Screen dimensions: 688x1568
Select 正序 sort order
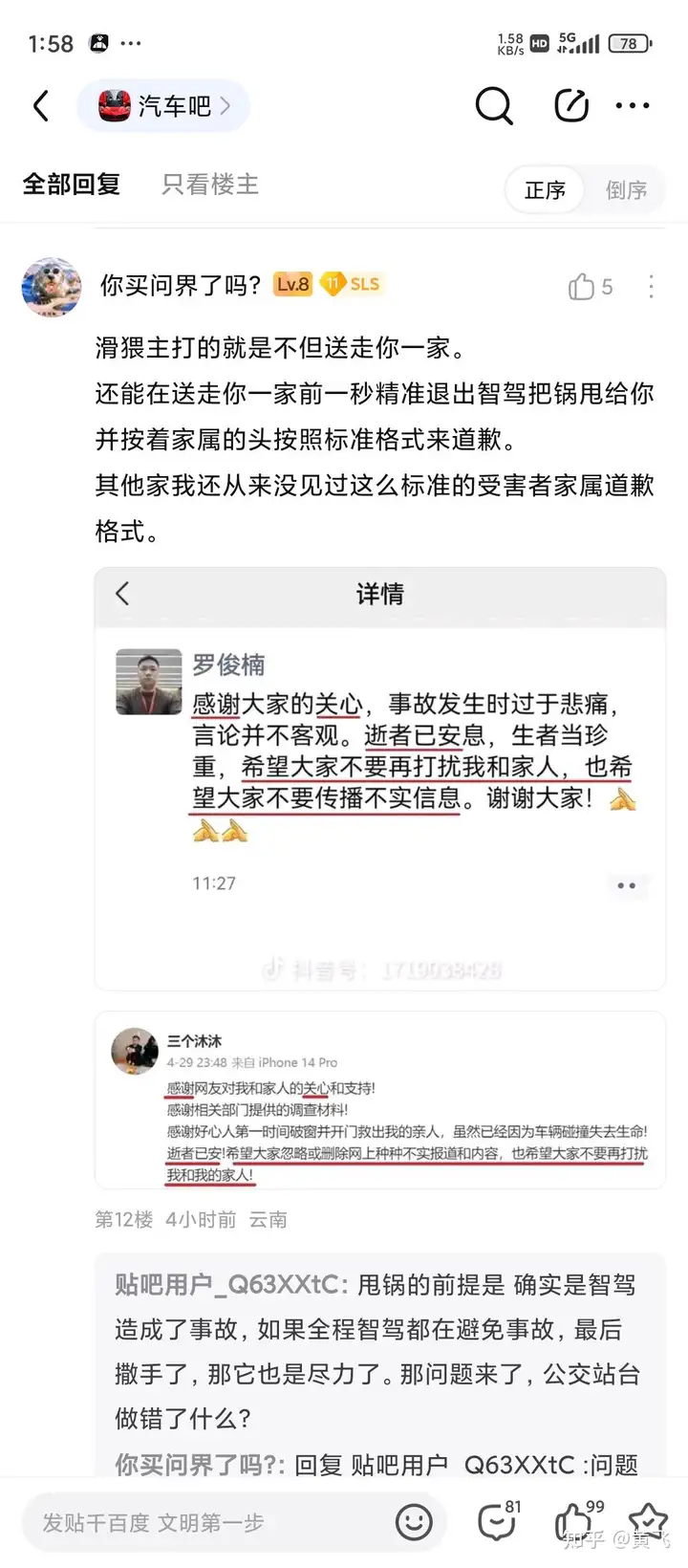[546, 190]
